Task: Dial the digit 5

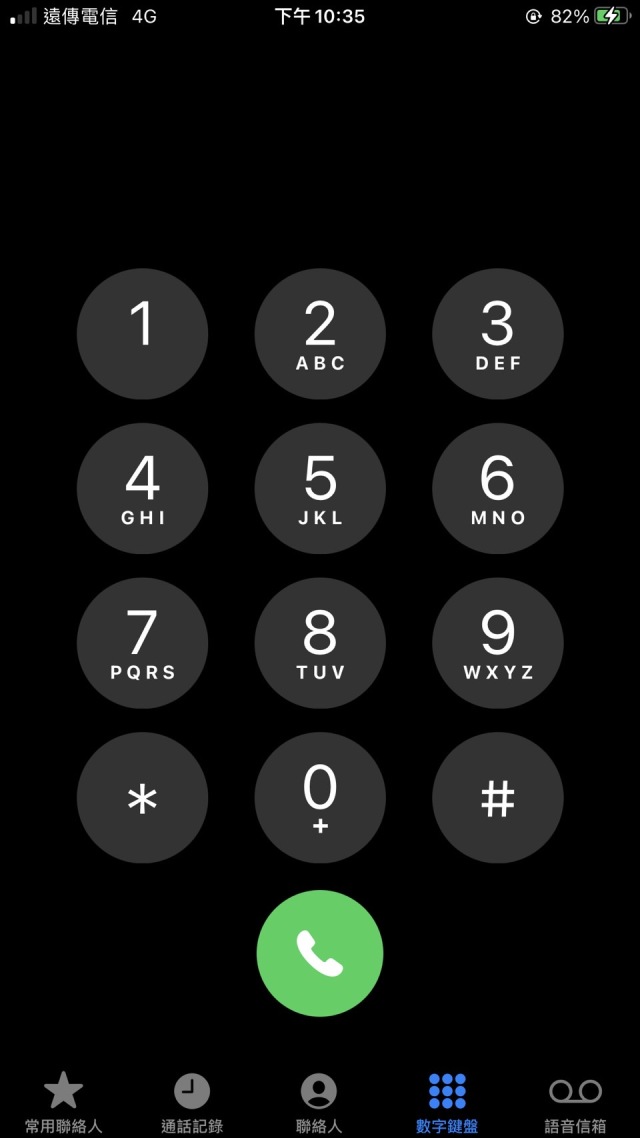Action: (x=320, y=489)
